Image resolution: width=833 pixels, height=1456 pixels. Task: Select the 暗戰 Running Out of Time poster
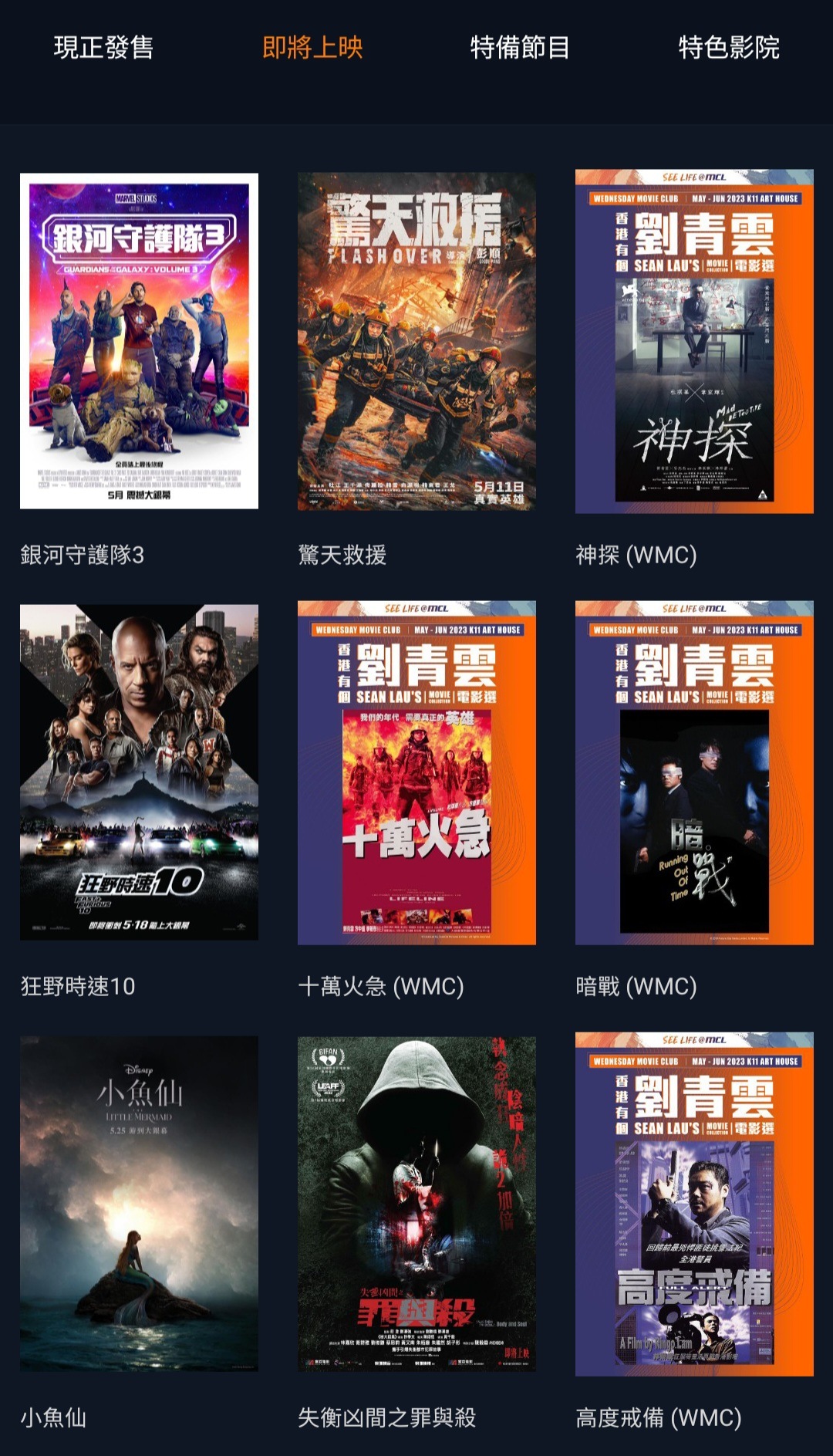click(x=694, y=772)
